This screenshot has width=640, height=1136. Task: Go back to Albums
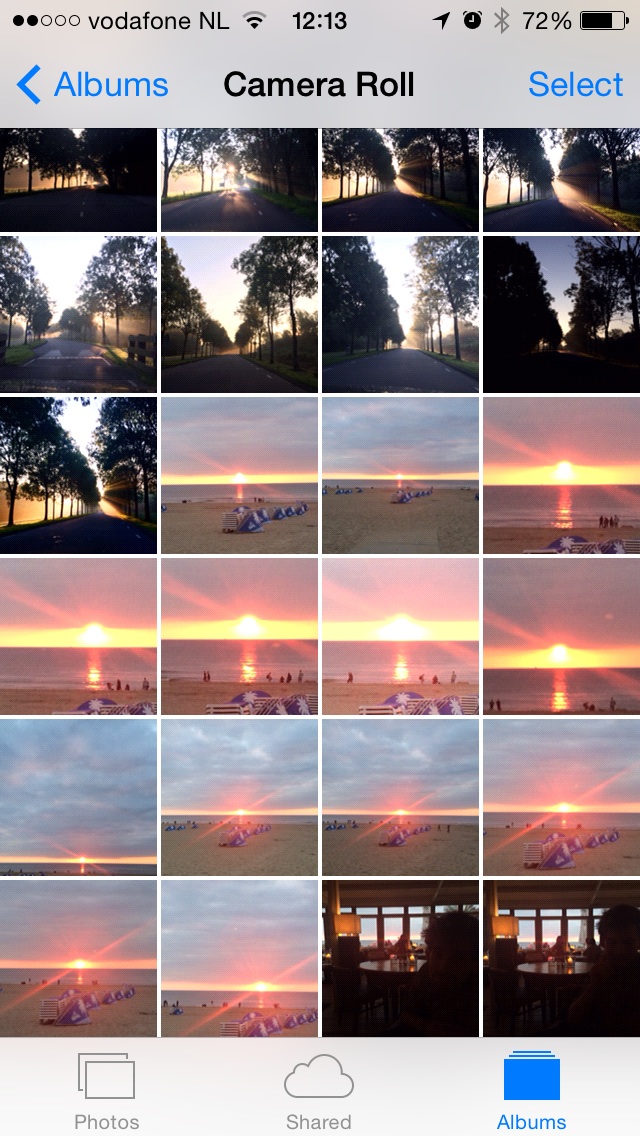click(93, 85)
